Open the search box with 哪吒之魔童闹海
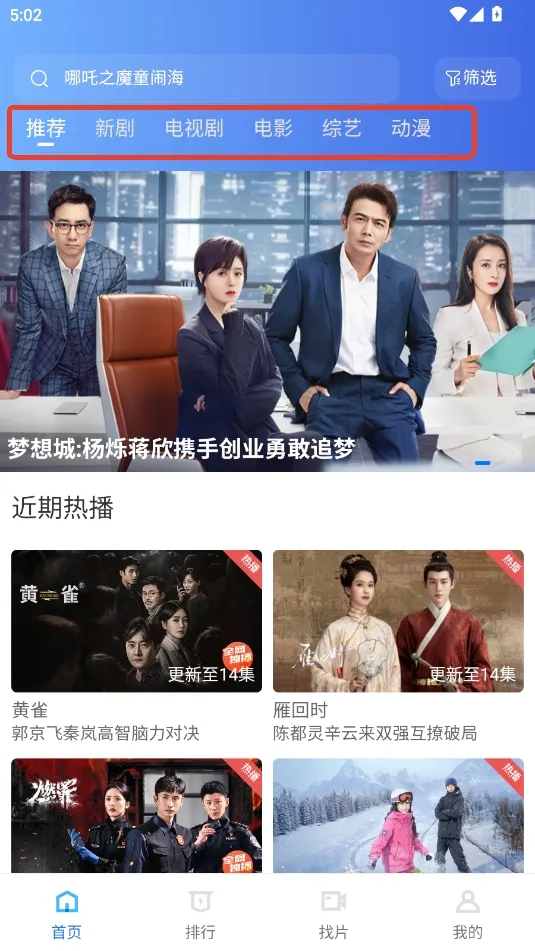The image size is (535, 951). click(x=206, y=78)
